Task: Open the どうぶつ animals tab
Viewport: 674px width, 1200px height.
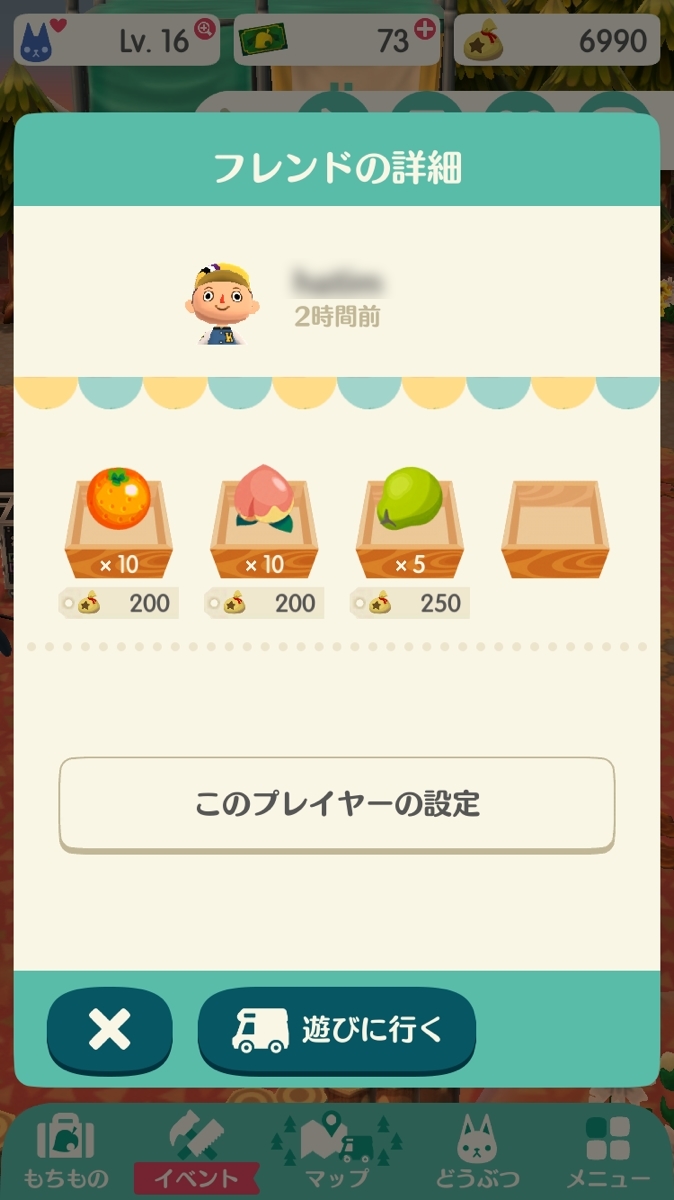Action: [477, 1150]
